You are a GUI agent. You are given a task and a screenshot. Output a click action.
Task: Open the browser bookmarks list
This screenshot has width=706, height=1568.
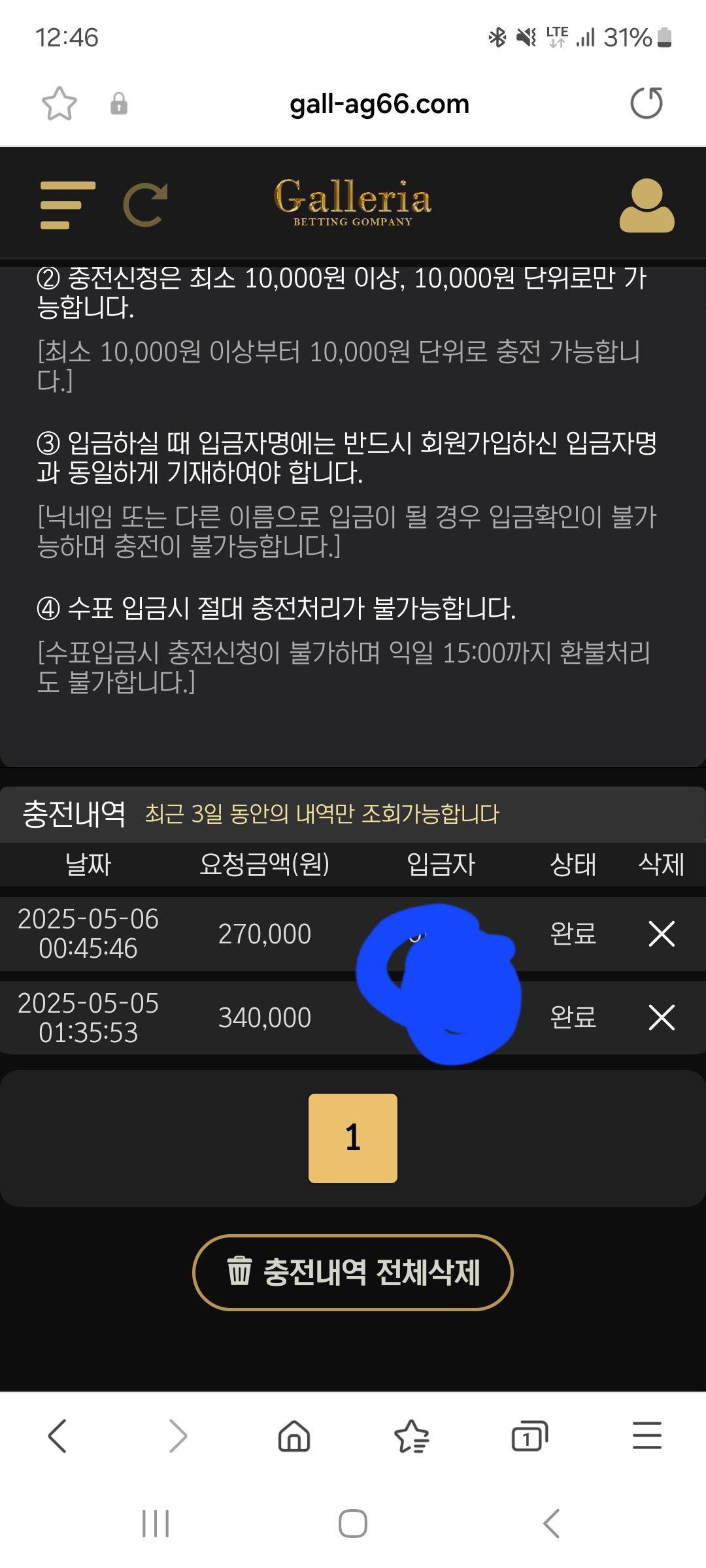coord(412,1436)
